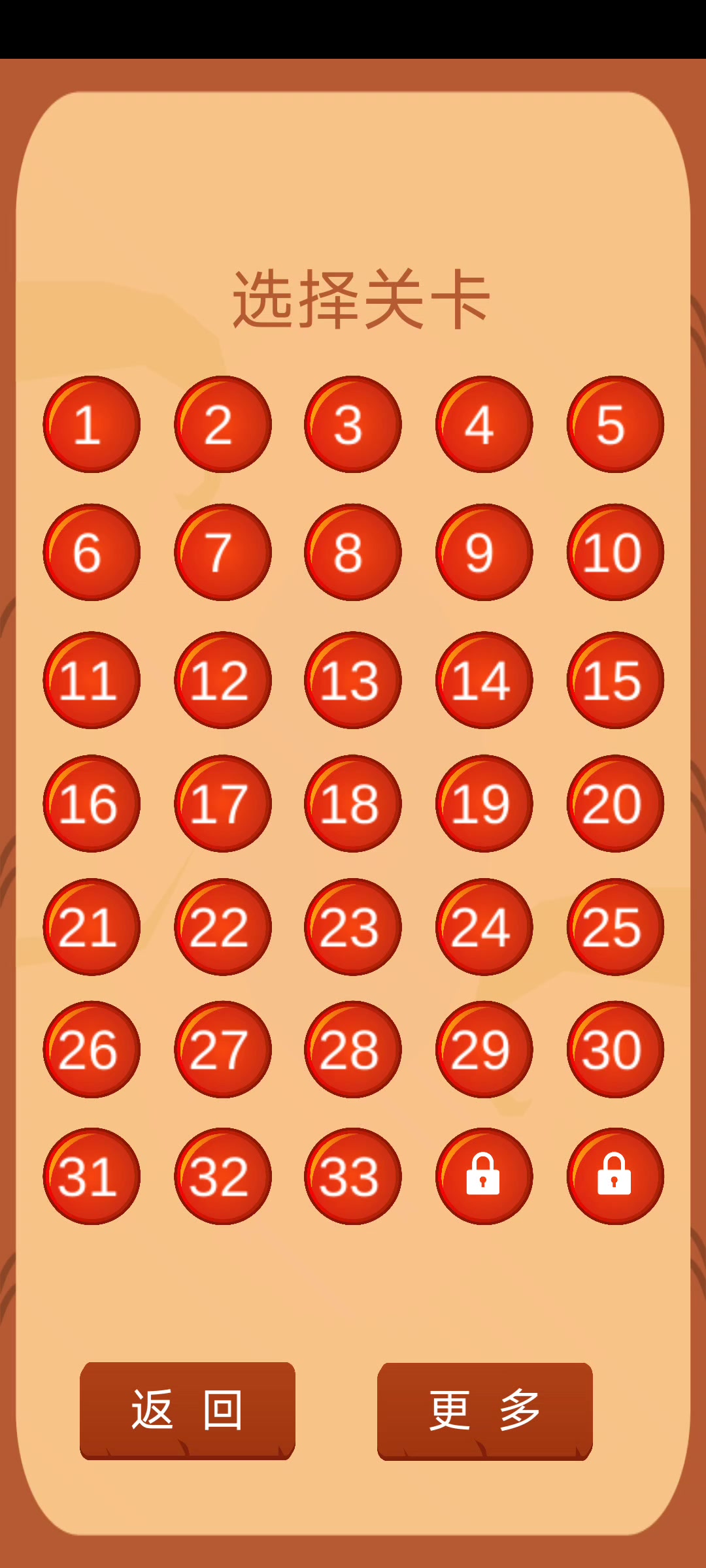Show more levels with 更多
Image resolution: width=706 pixels, height=1568 pixels.
pyautogui.click(x=485, y=1410)
